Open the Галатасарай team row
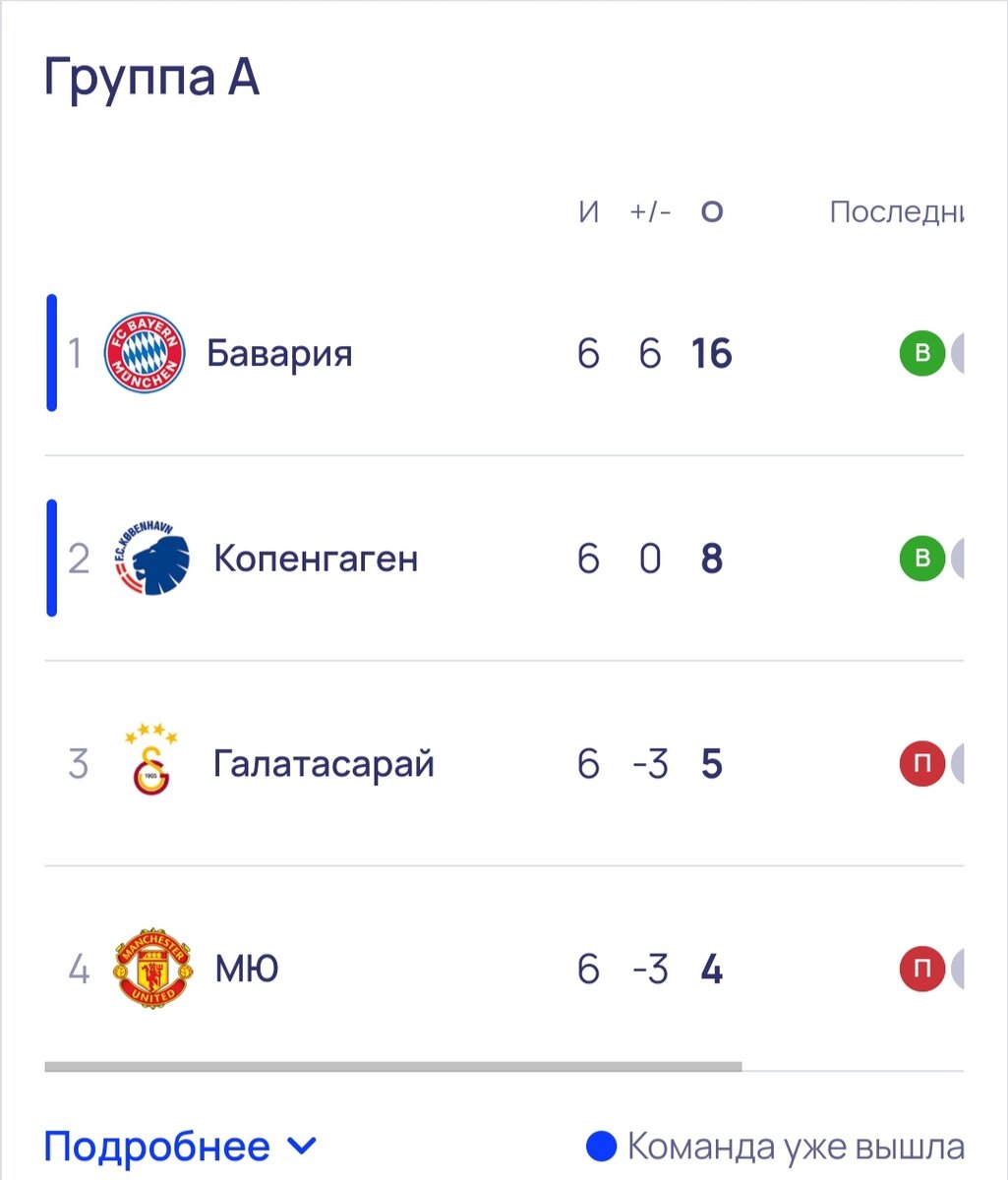 coord(323,764)
